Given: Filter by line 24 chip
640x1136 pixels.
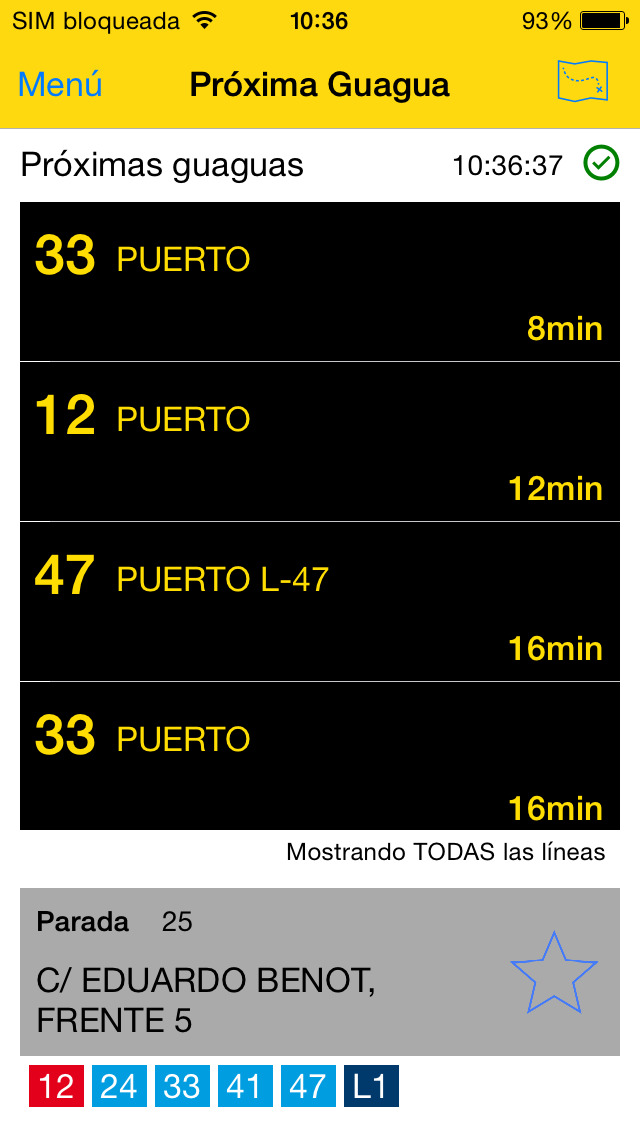Looking at the screenshot, I should (120, 1086).
